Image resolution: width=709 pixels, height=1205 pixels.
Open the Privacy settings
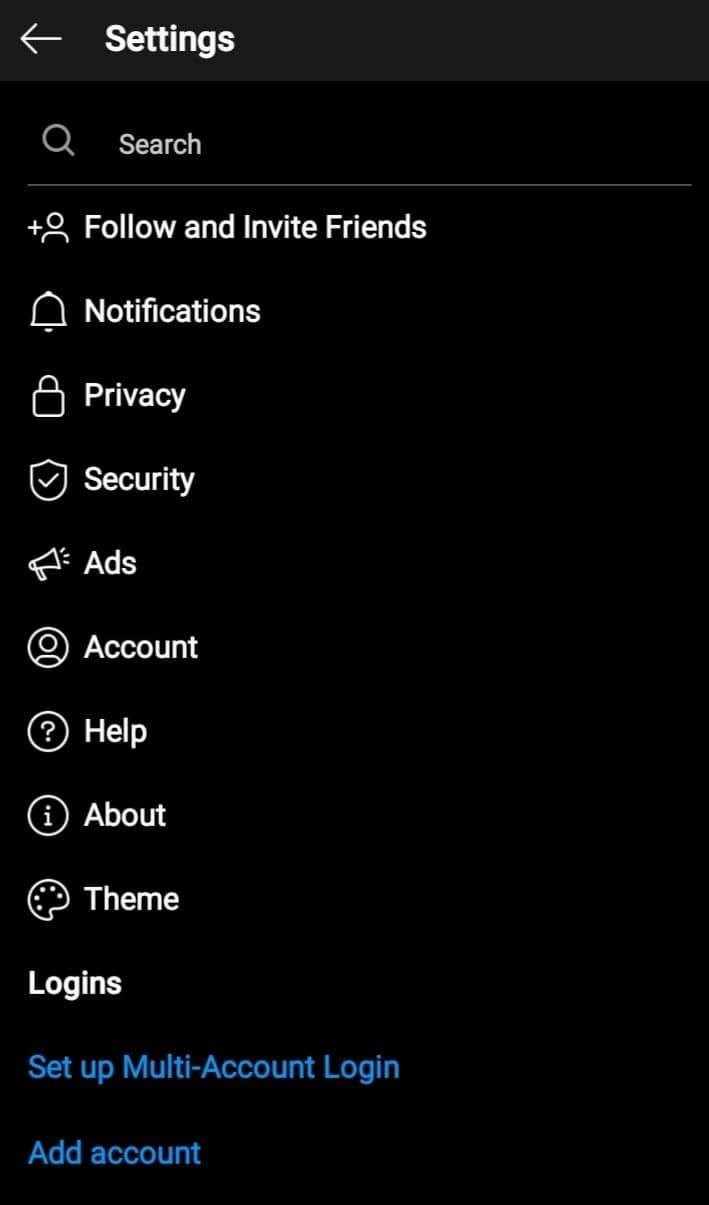[x=354, y=395]
